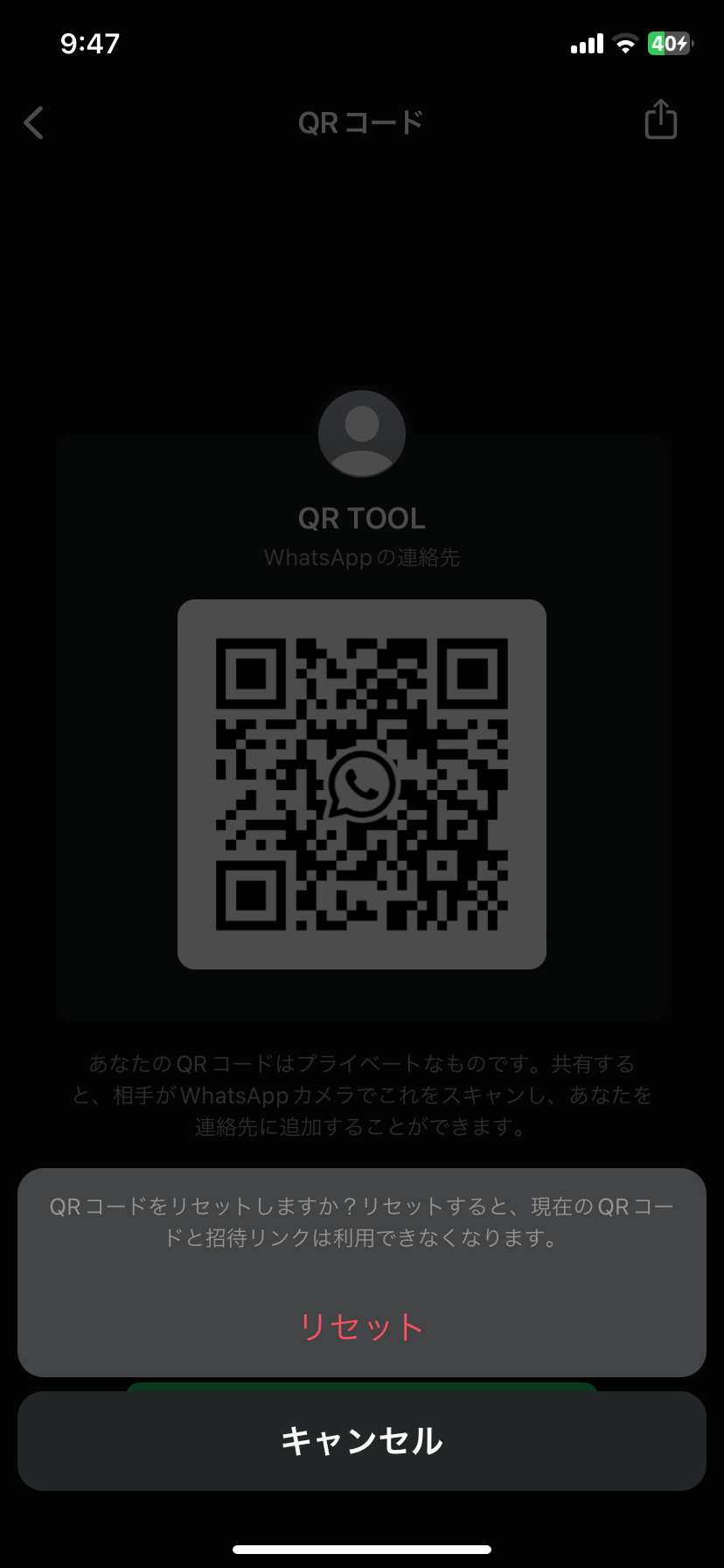Tap the clock showing 9:47
The width and height of the screenshot is (724, 1568).
pyautogui.click(x=91, y=43)
